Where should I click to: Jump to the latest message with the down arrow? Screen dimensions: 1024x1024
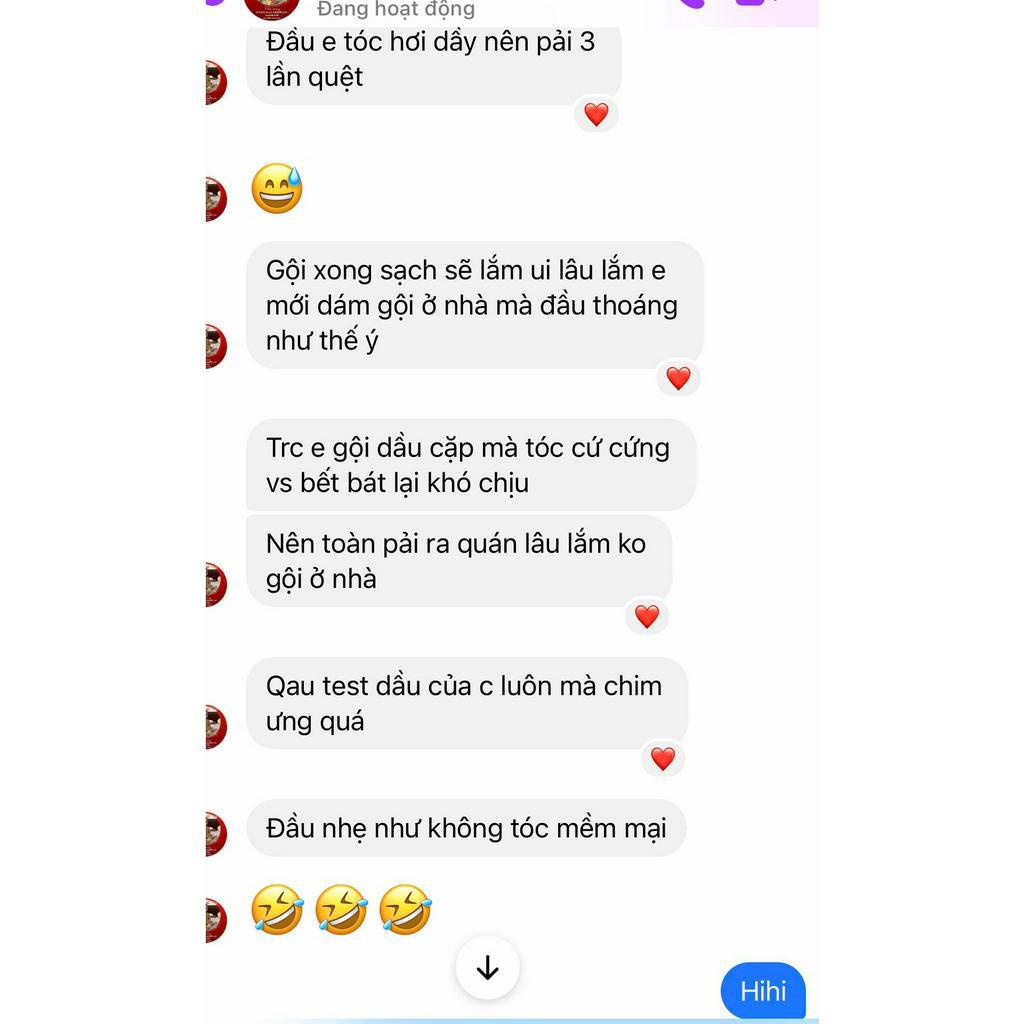(x=487, y=968)
